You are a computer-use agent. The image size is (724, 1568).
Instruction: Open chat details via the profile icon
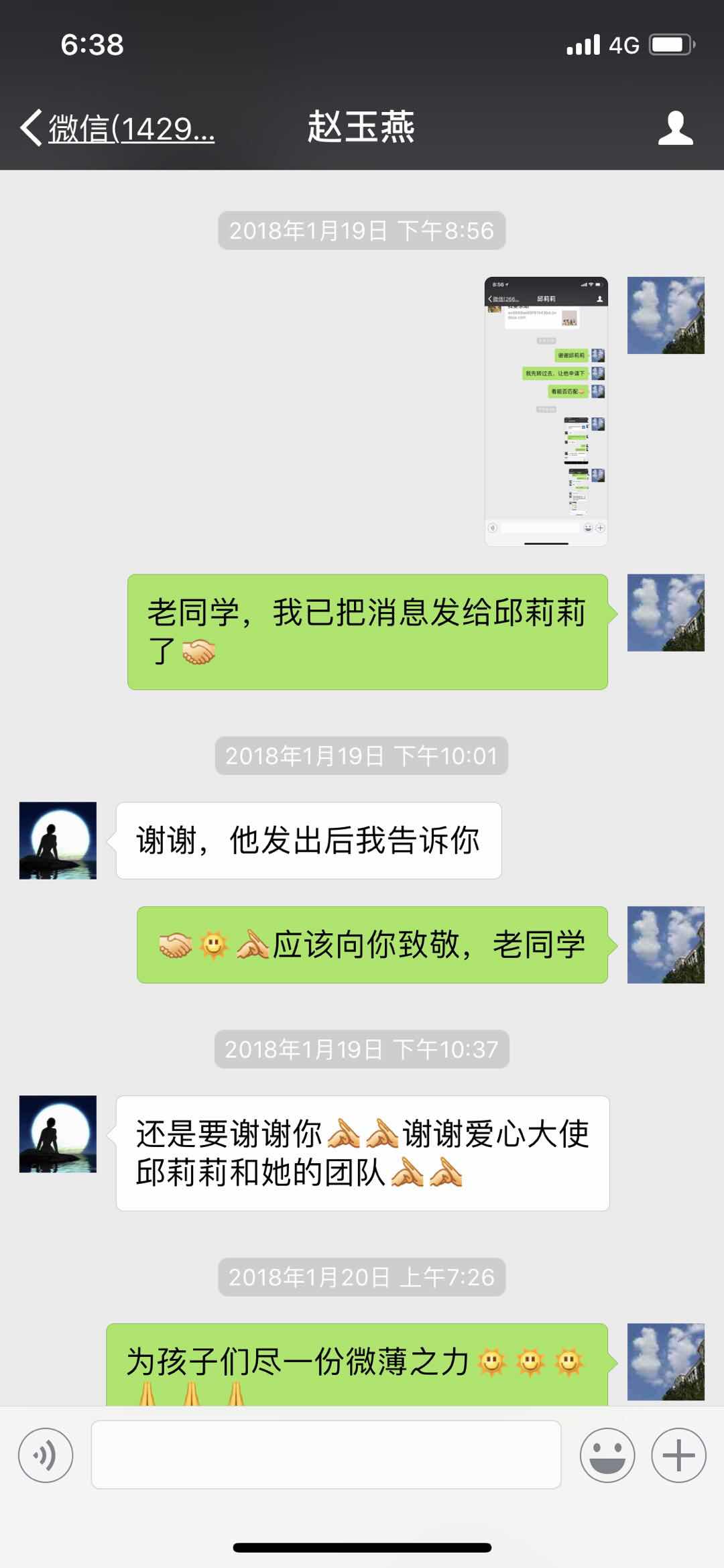coord(675,127)
